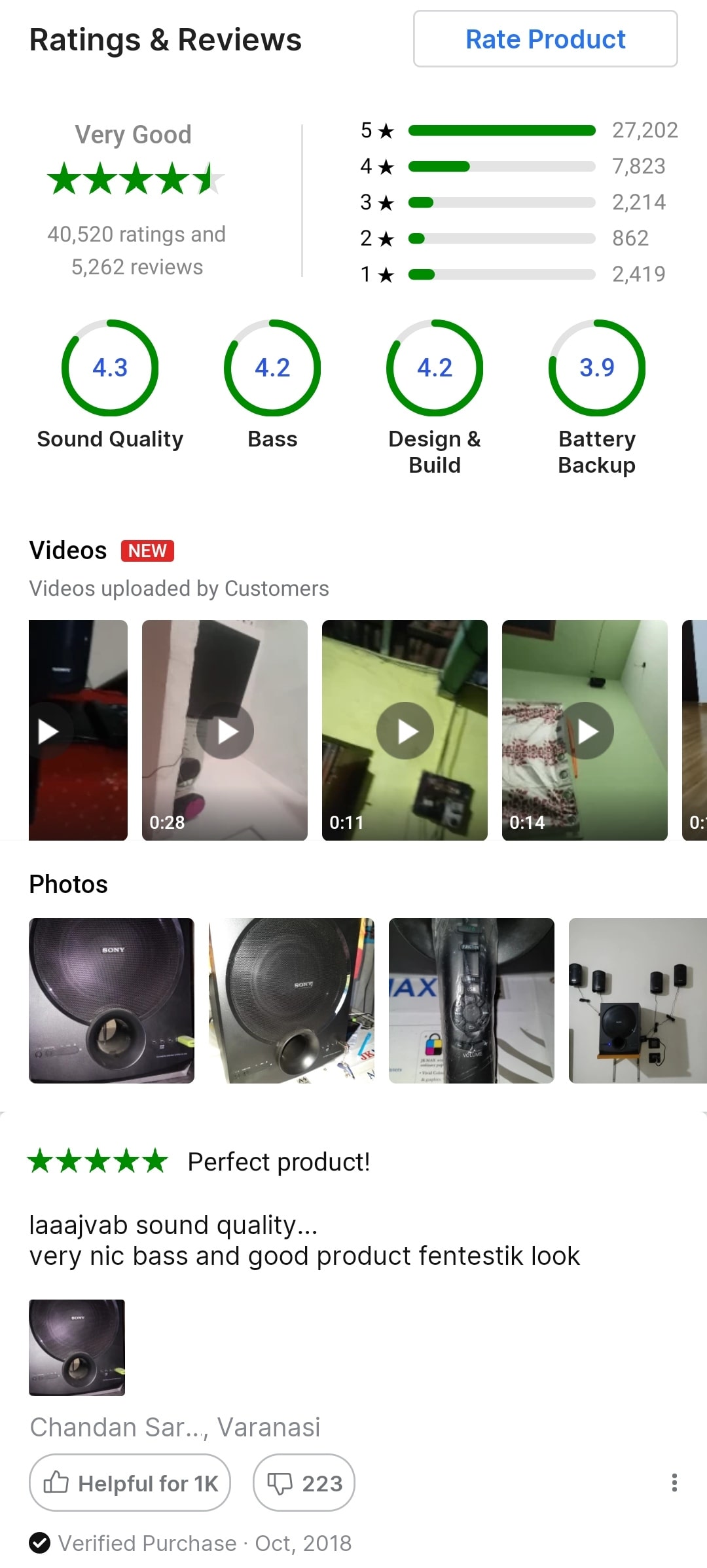Viewport: 707px width, 1568px height.
Task: Open the first Sony subwoofer customer photo
Action: click(x=111, y=1000)
